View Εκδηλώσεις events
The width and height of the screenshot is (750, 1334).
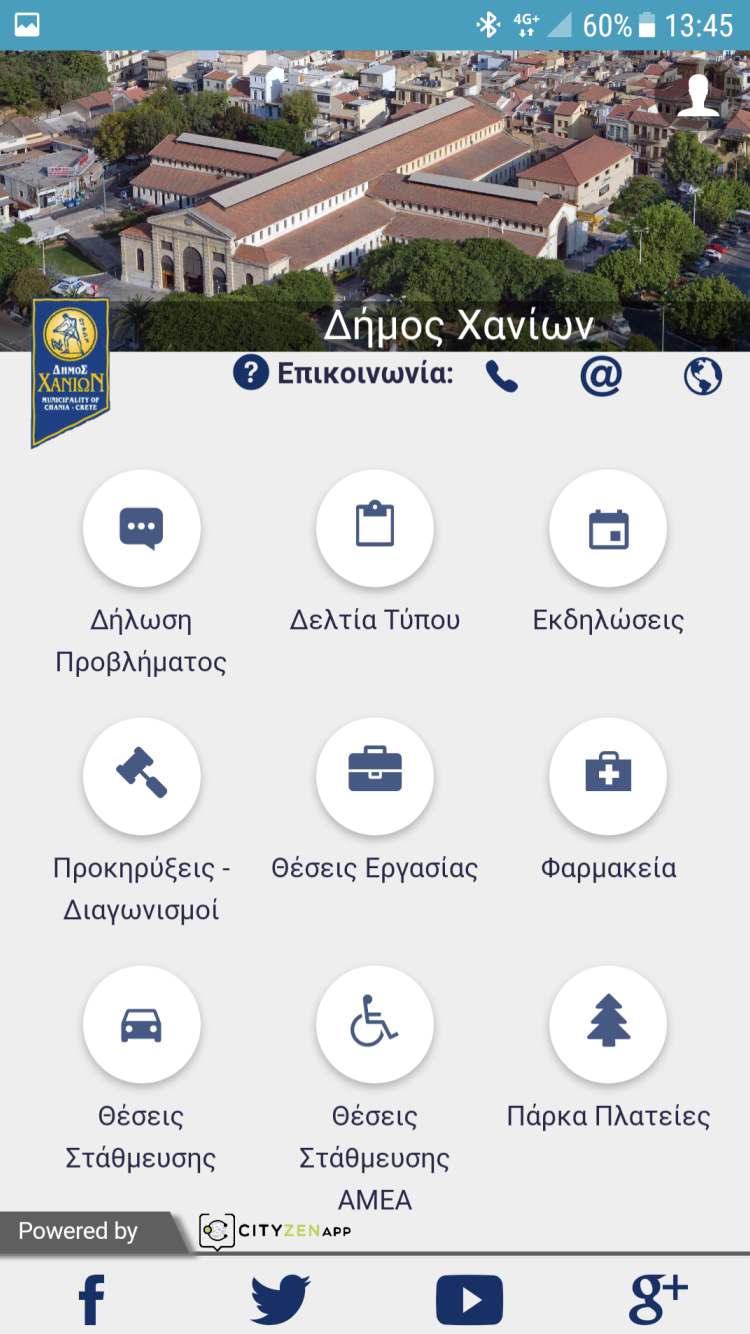pyautogui.click(x=608, y=528)
